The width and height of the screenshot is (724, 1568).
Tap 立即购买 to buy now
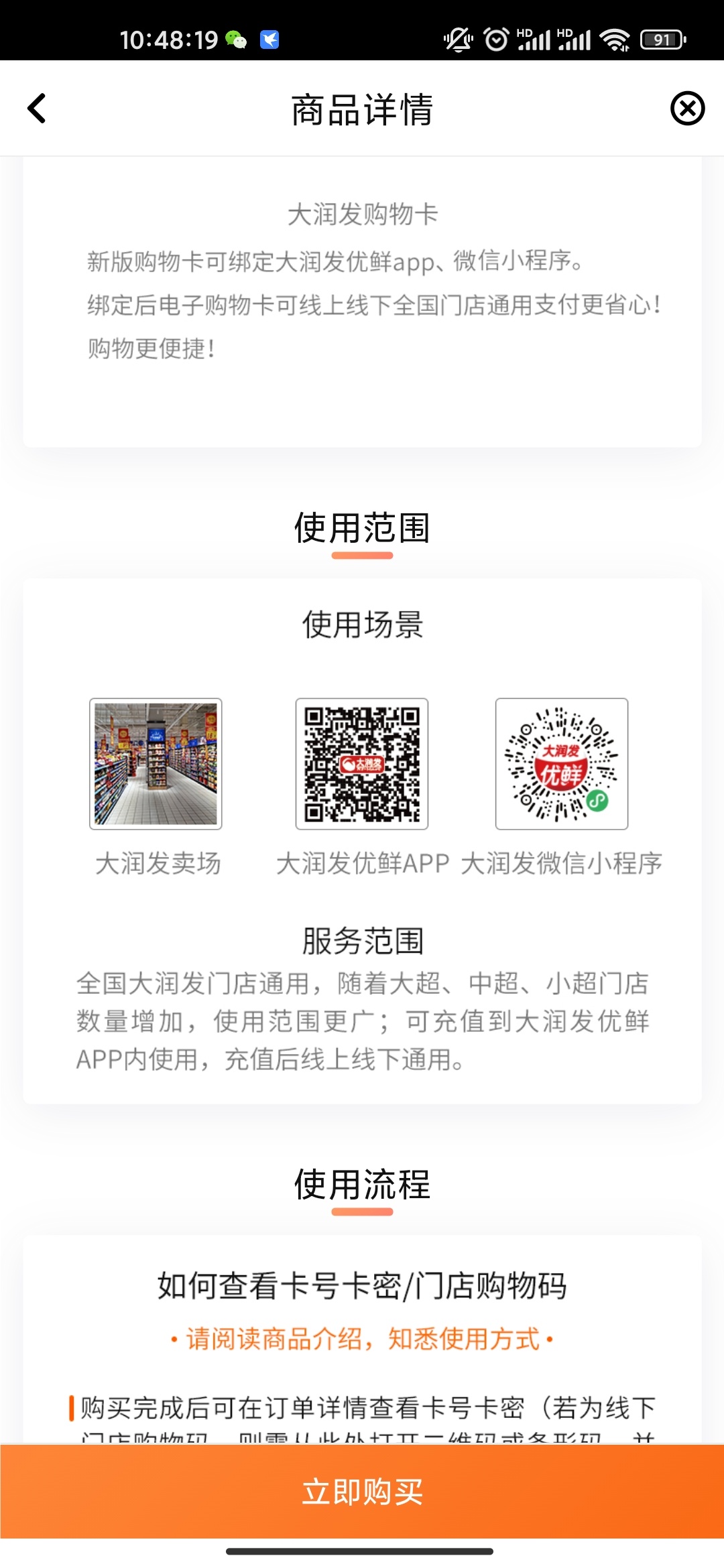click(x=362, y=1492)
